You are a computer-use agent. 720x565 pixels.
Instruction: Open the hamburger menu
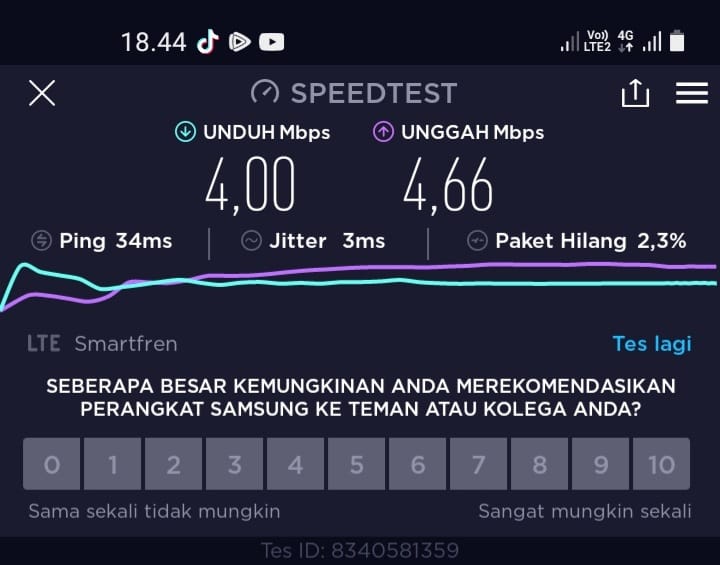[692, 93]
